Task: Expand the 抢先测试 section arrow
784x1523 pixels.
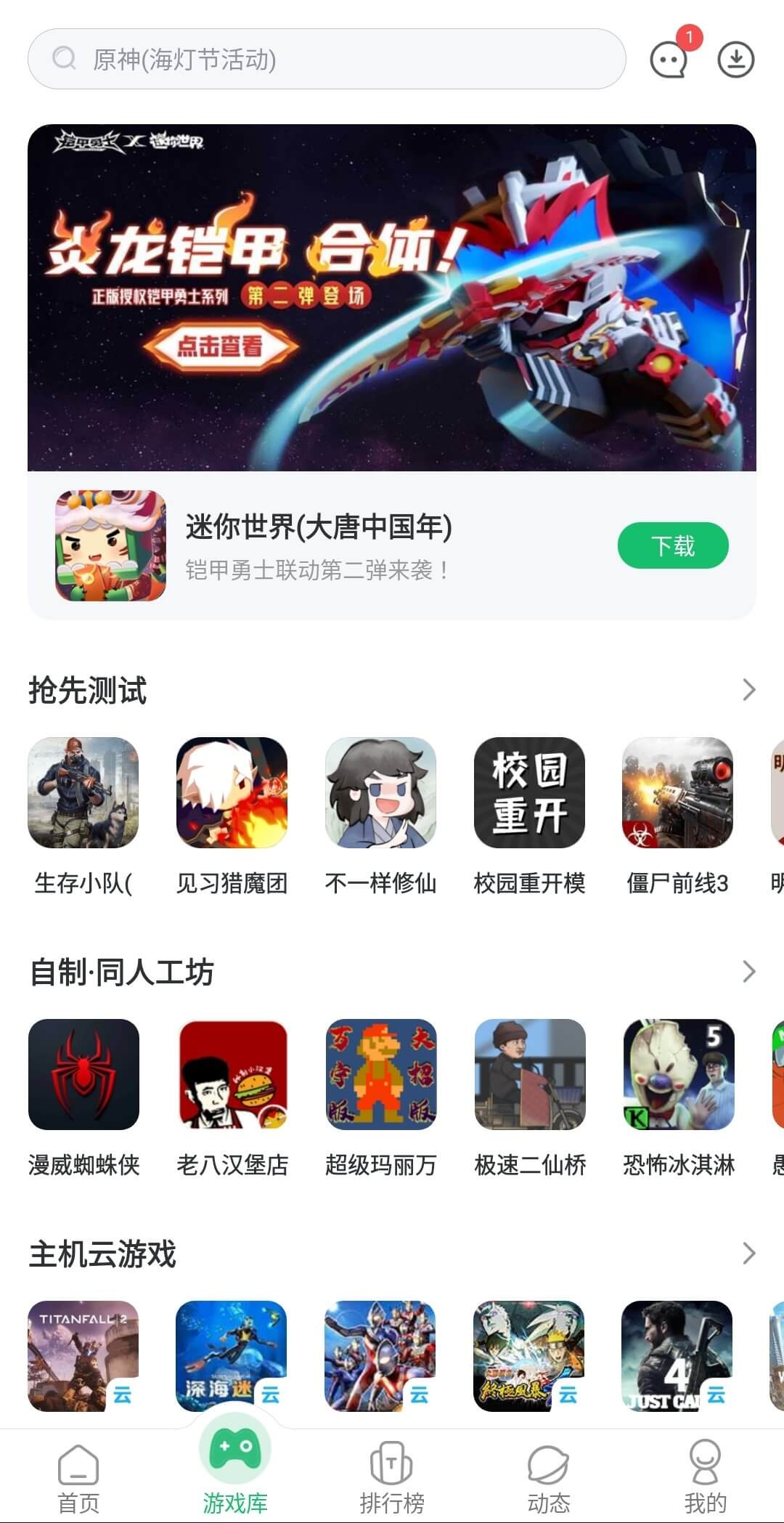Action: point(748,691)
